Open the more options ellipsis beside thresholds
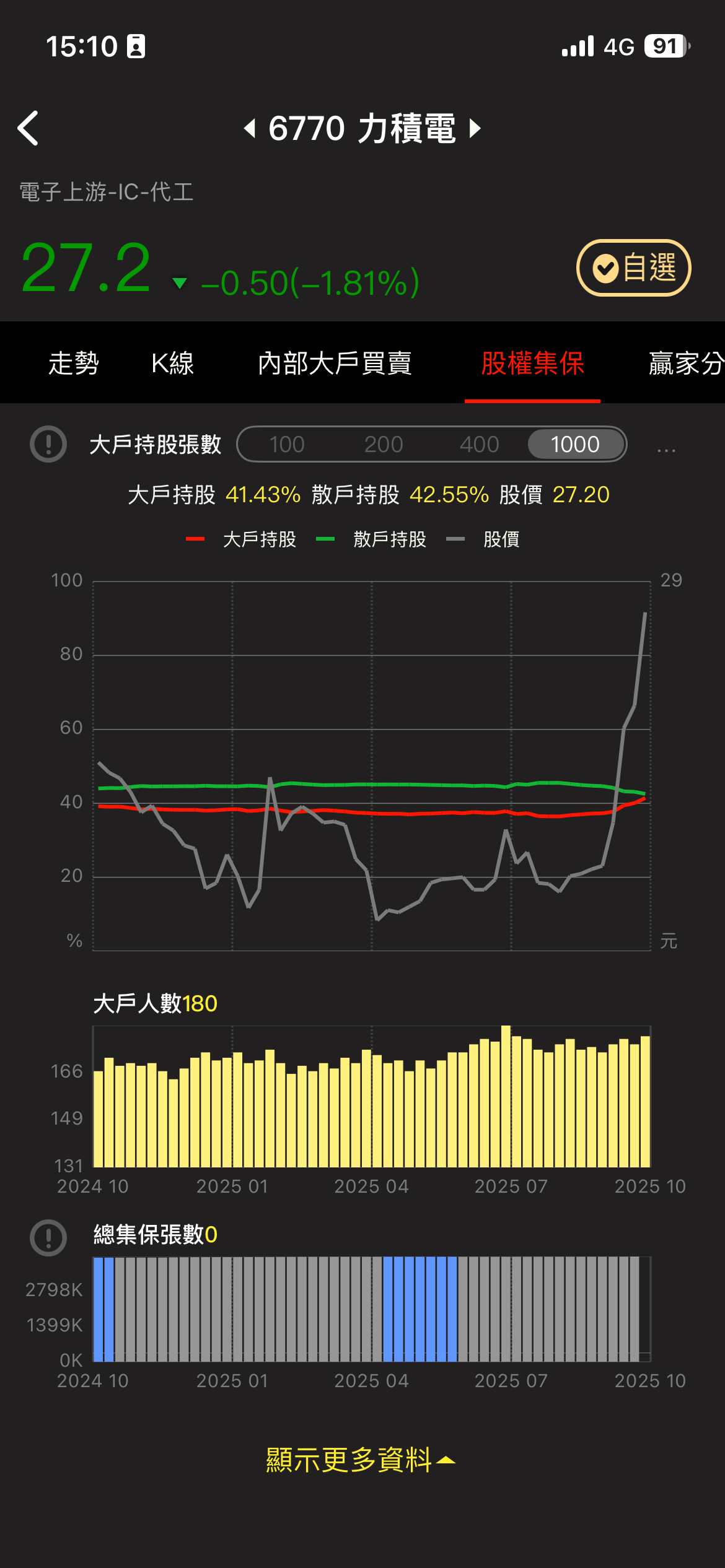This screenshot has height=1568, width=725. (x=666, y=448)
